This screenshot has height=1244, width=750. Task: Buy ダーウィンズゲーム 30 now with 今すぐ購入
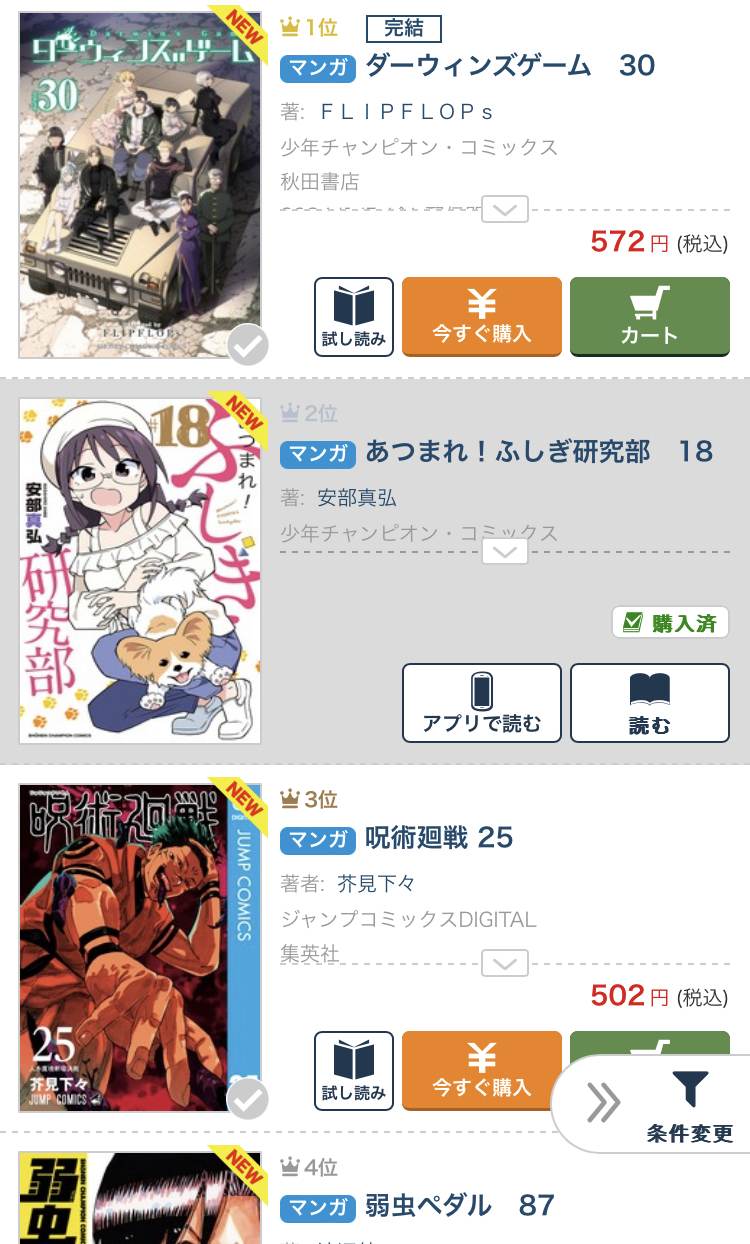click(482, 316)
